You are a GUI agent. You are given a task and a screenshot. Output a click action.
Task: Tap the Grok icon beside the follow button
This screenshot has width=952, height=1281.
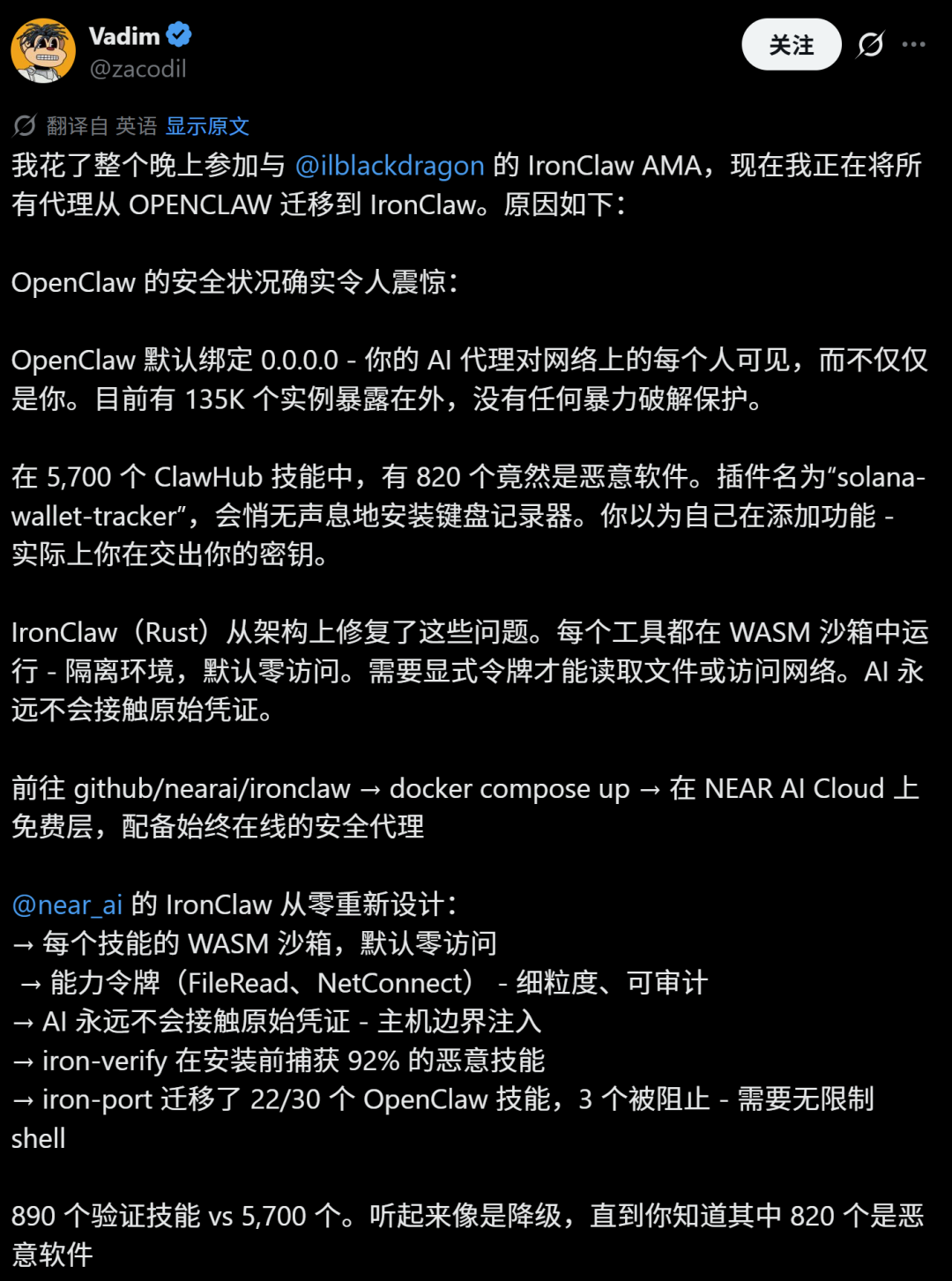(870, 44)
